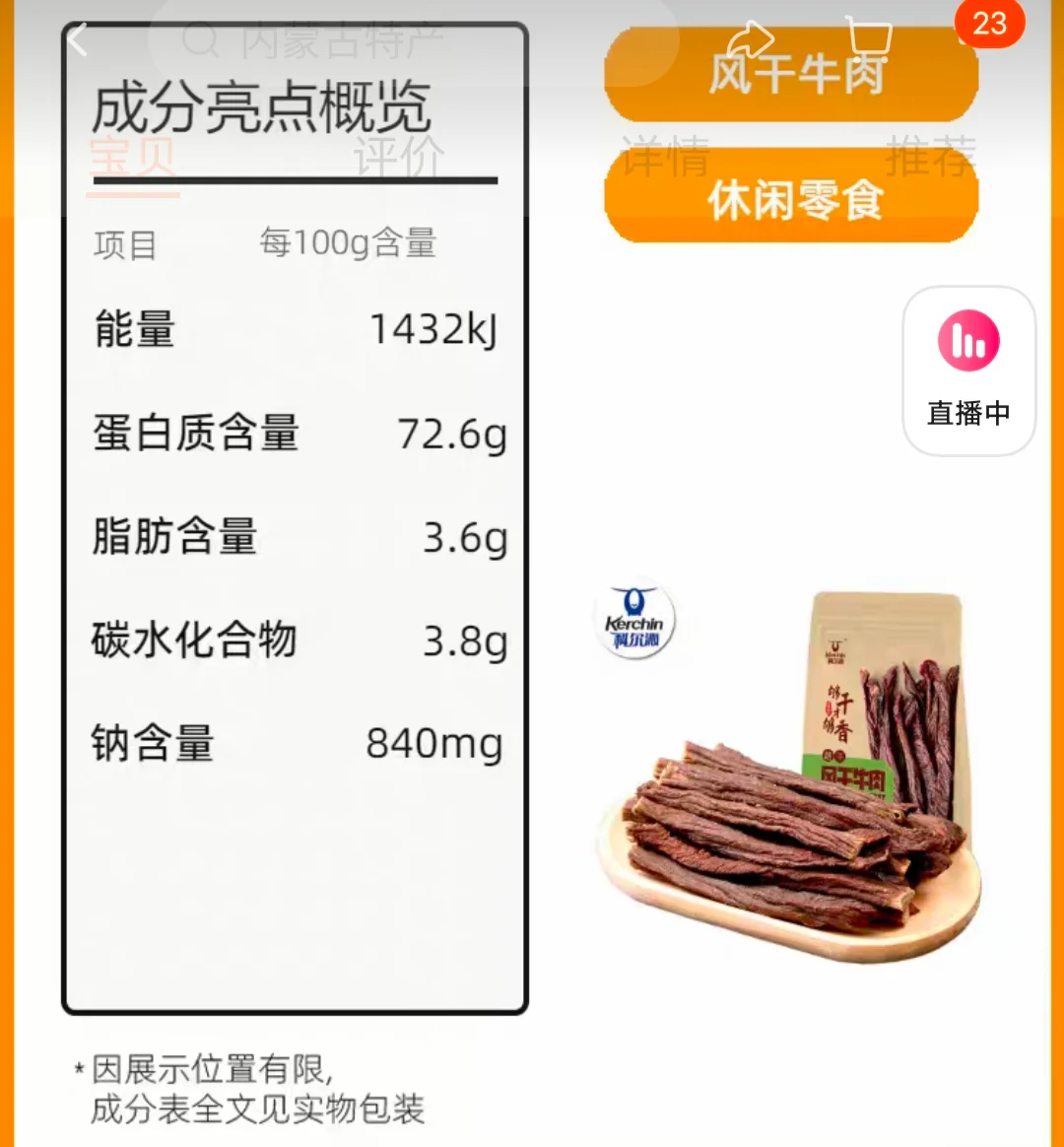Select the 能量 1432kJ row
The width and height of the screenshot is (1064, 1147).
tap(296, 330)
